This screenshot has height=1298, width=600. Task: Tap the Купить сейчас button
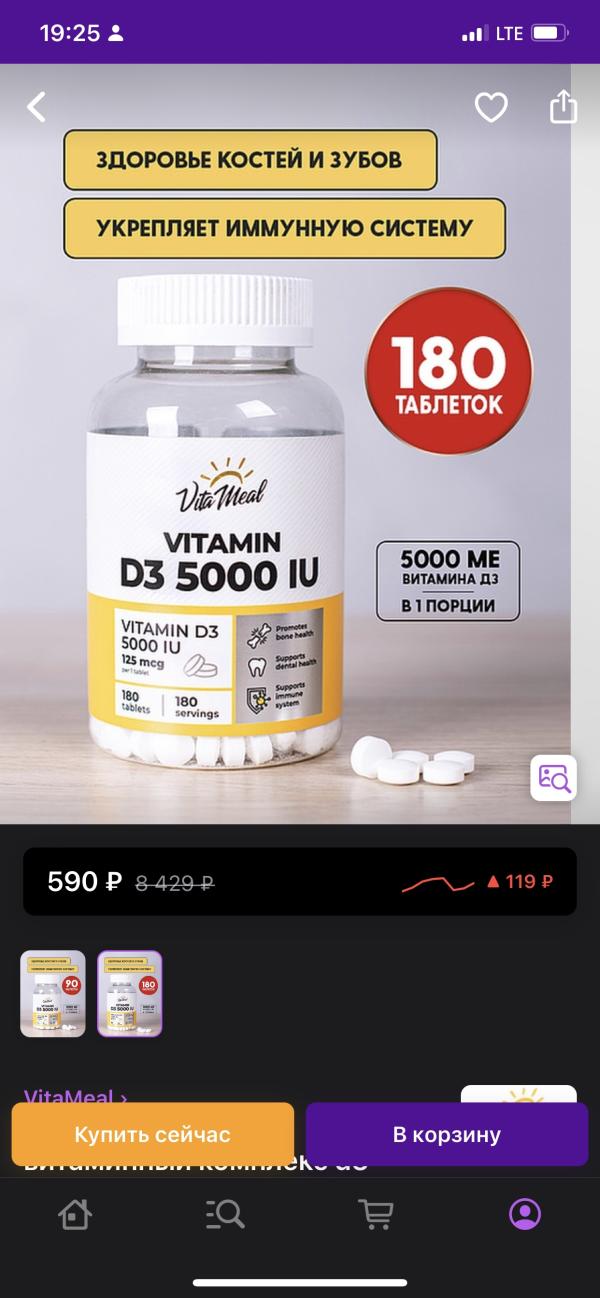pyautogui.click(x=152, y=1134)
